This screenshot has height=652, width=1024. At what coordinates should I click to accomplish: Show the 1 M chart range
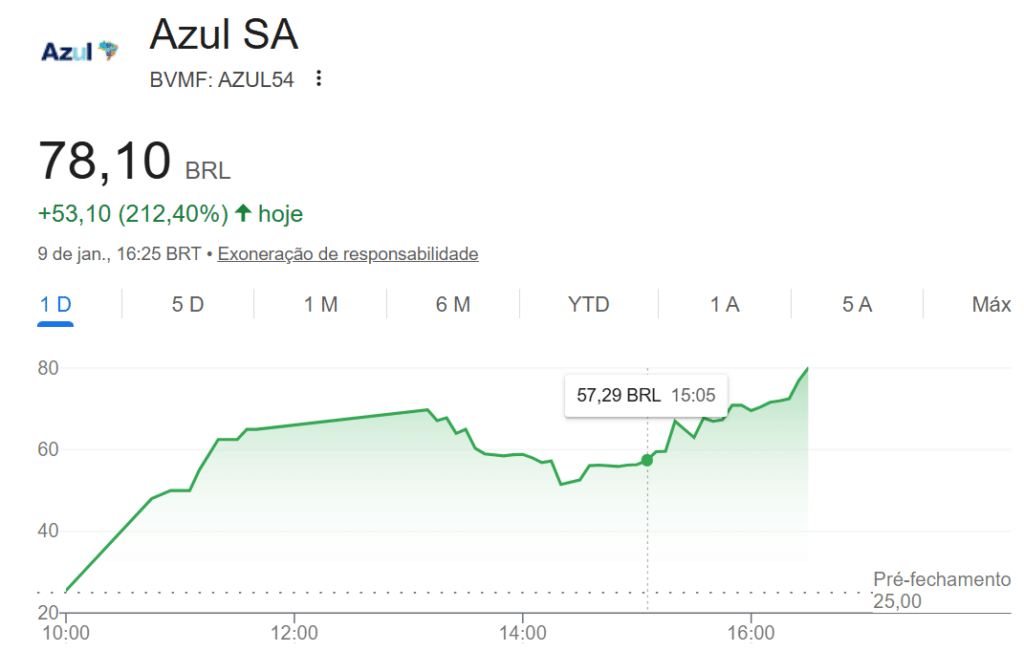pyautogui.click(x=321, y=305)
